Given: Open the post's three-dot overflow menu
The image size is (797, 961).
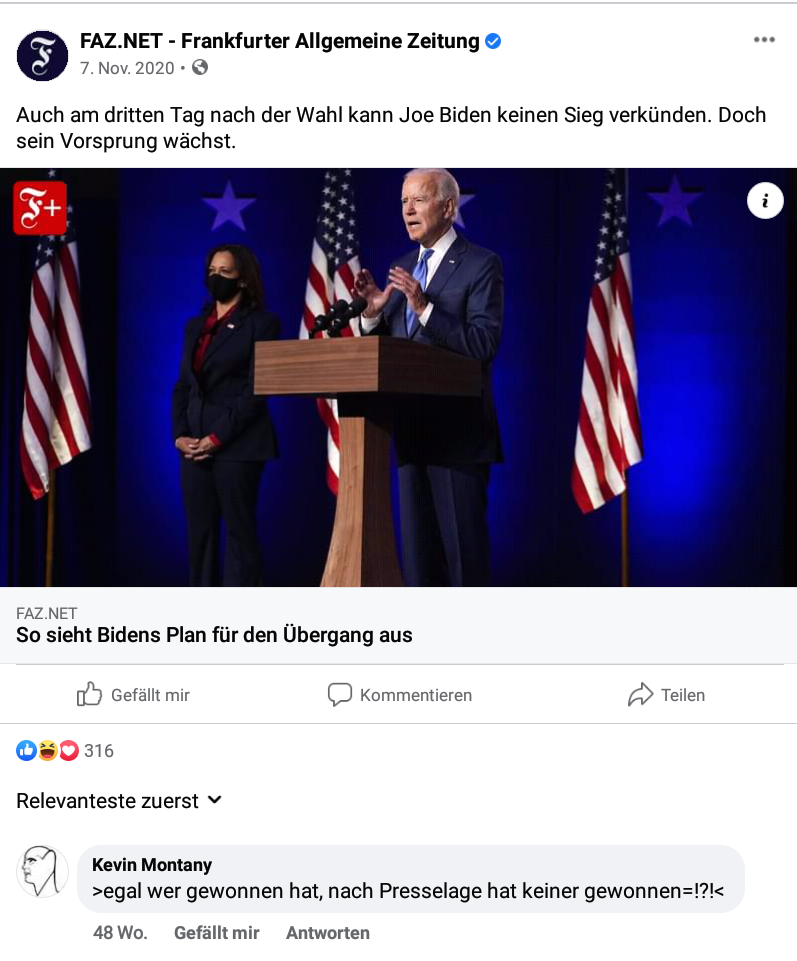Looking at the screenshot, I should pyautogui.click(x=764, y=40).
